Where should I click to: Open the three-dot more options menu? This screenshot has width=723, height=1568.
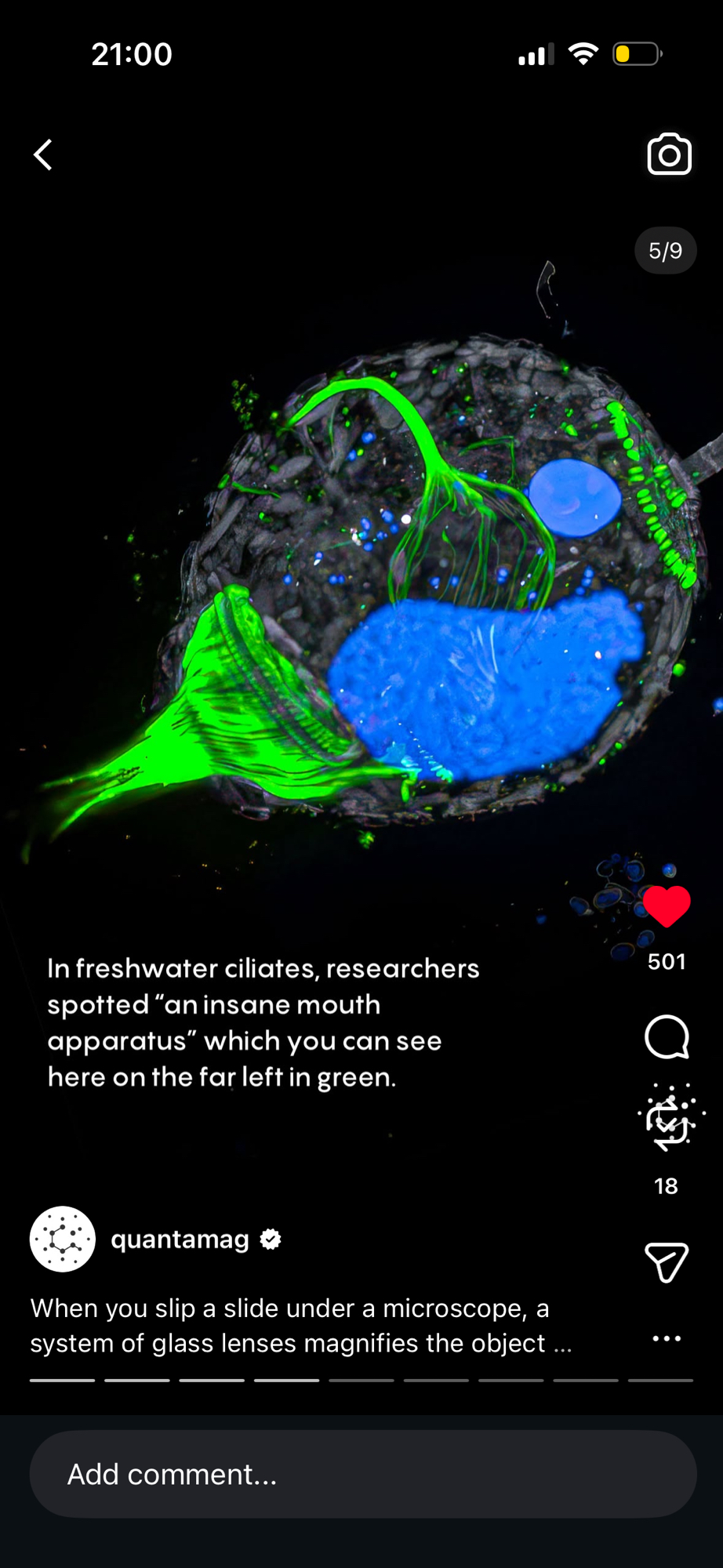coord(667,1338)
